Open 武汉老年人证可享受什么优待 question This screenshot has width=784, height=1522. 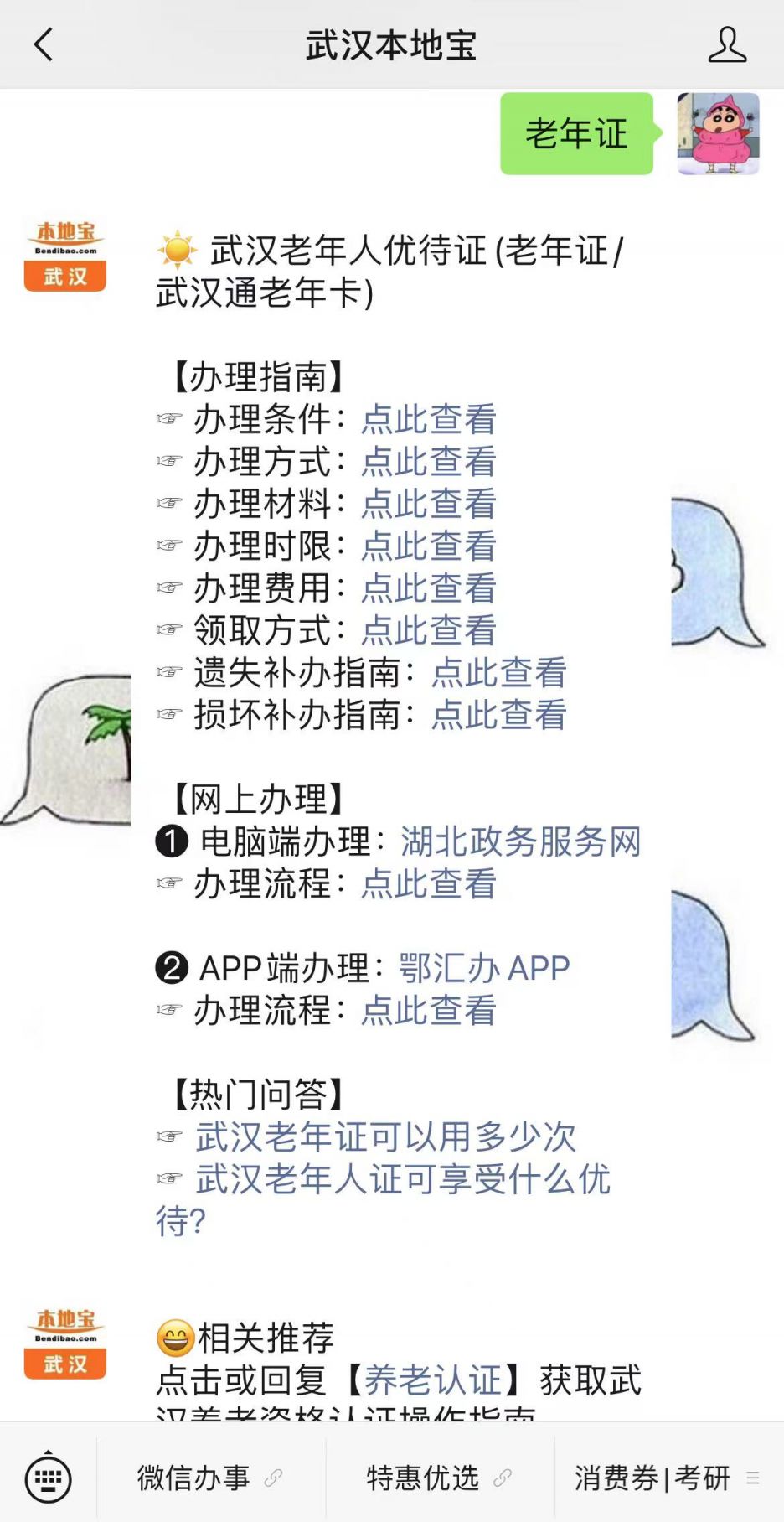[x=402, y=1179]
